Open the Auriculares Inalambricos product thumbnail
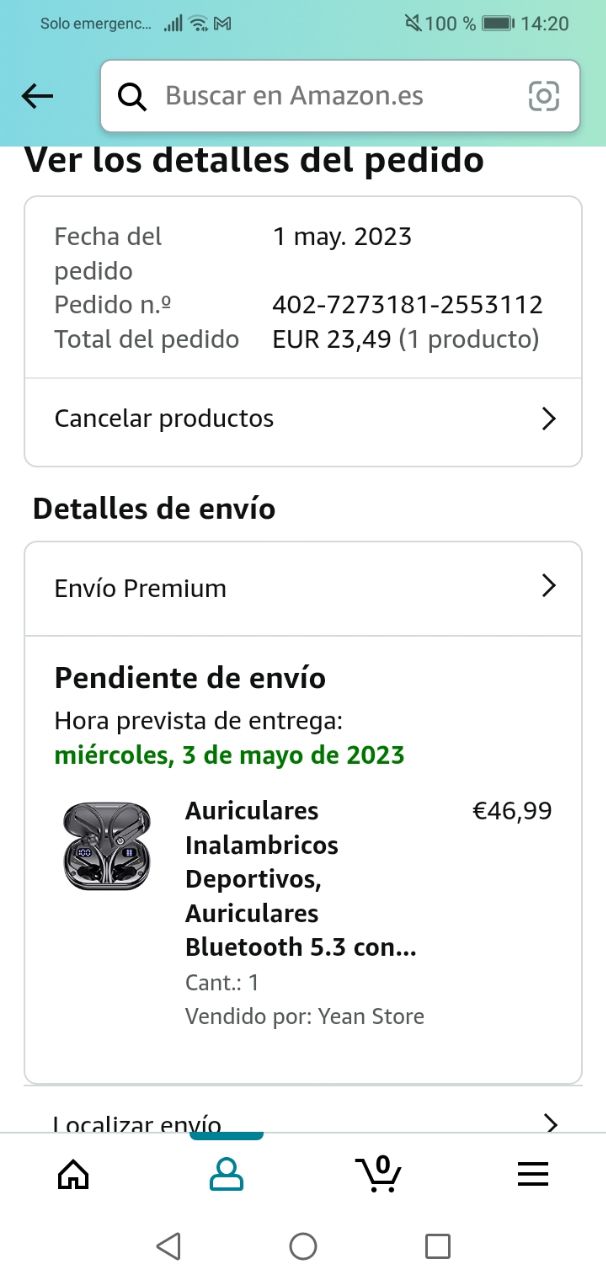The image size is (606, 1280). coord(106,845)
